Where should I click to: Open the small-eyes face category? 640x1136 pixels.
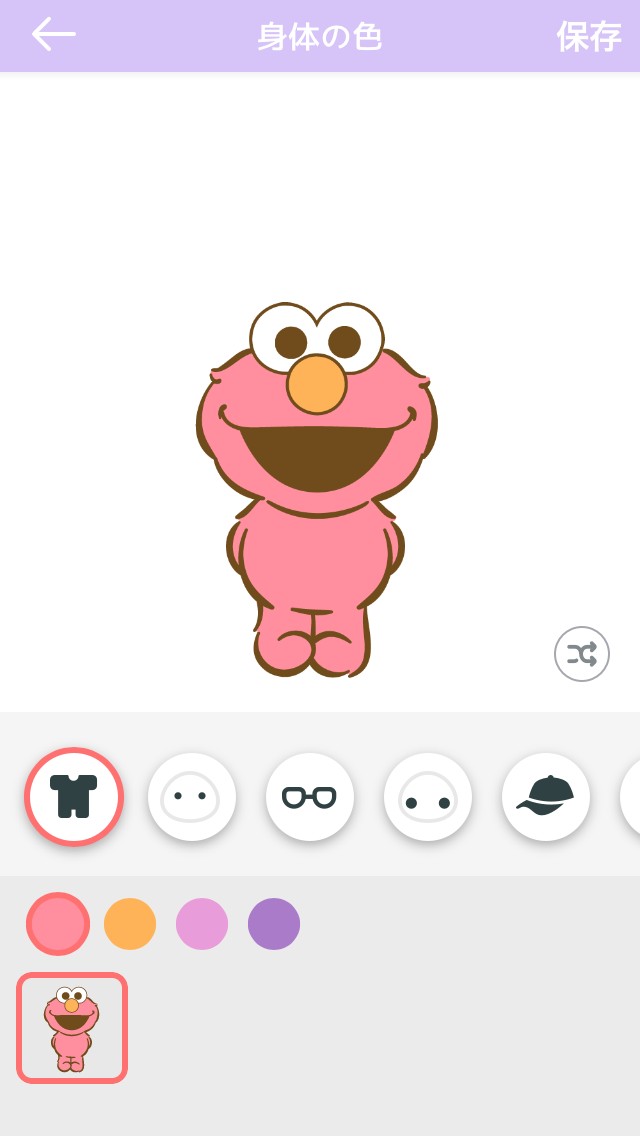coord(192,797)
